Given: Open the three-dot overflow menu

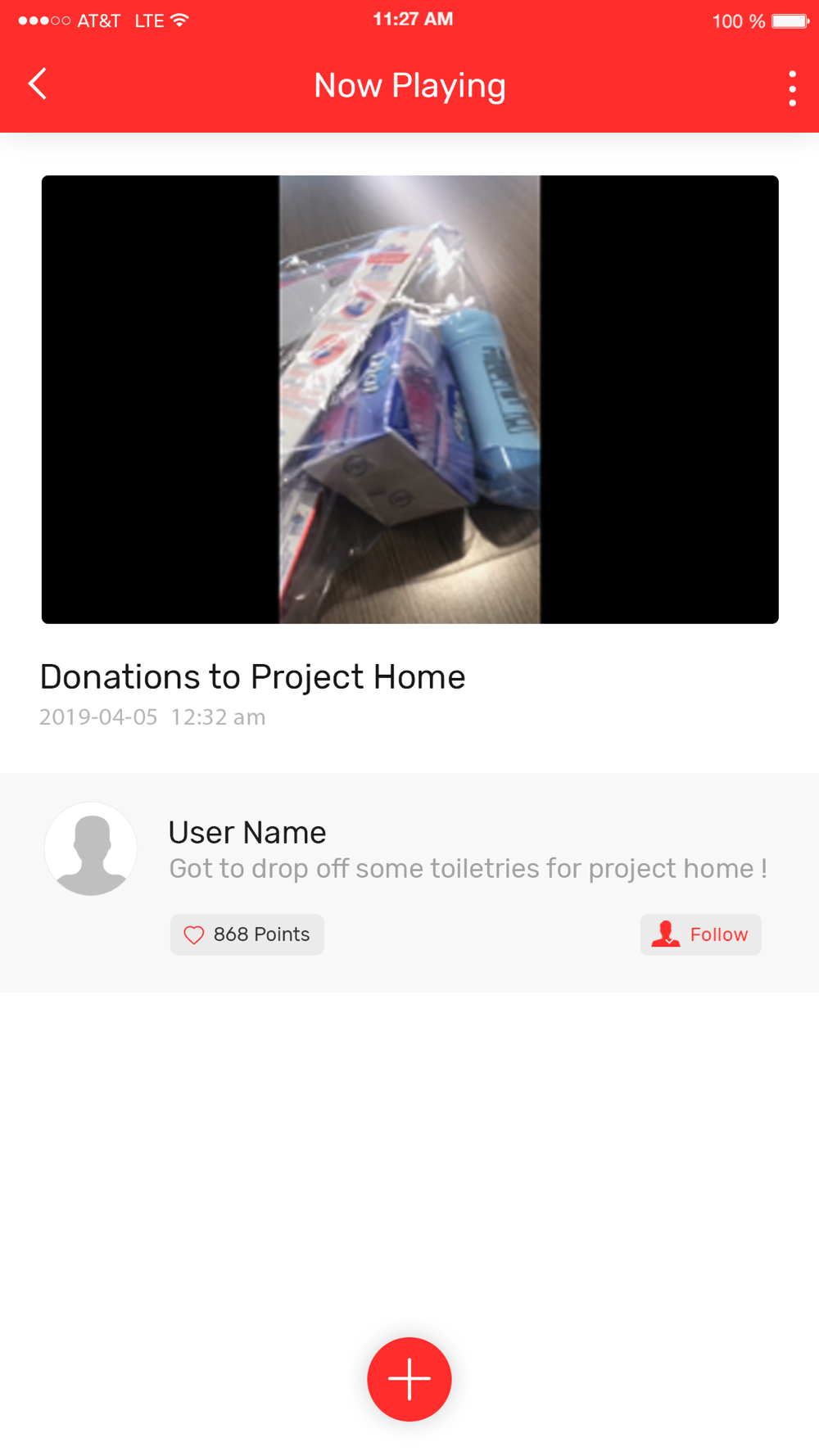Looking at the screenshot, I should (x=792, y=88).
